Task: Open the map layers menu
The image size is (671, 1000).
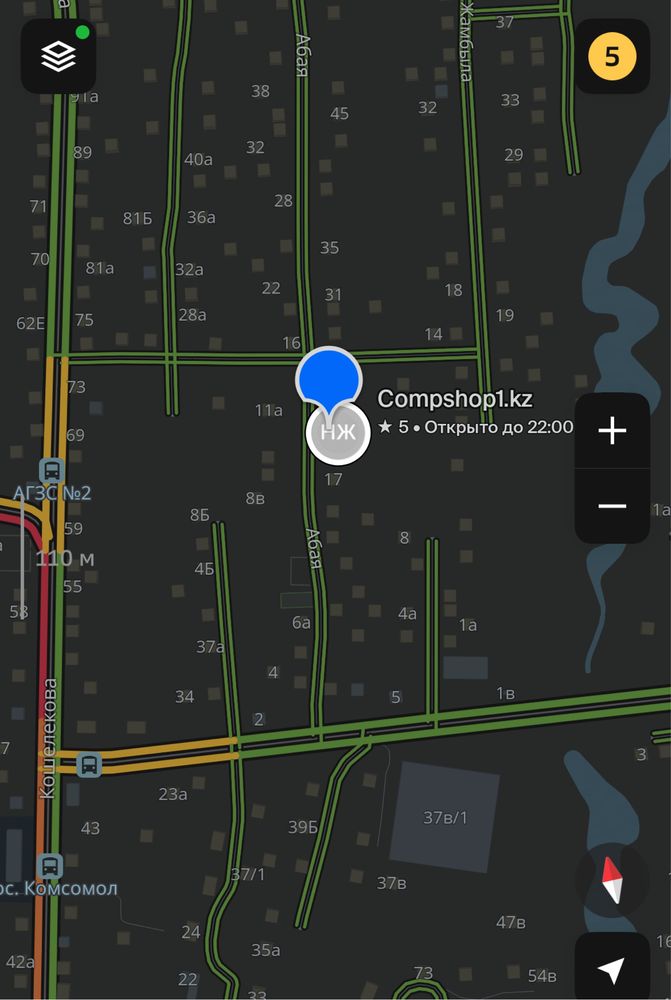Action: click(x=58, y=56)
